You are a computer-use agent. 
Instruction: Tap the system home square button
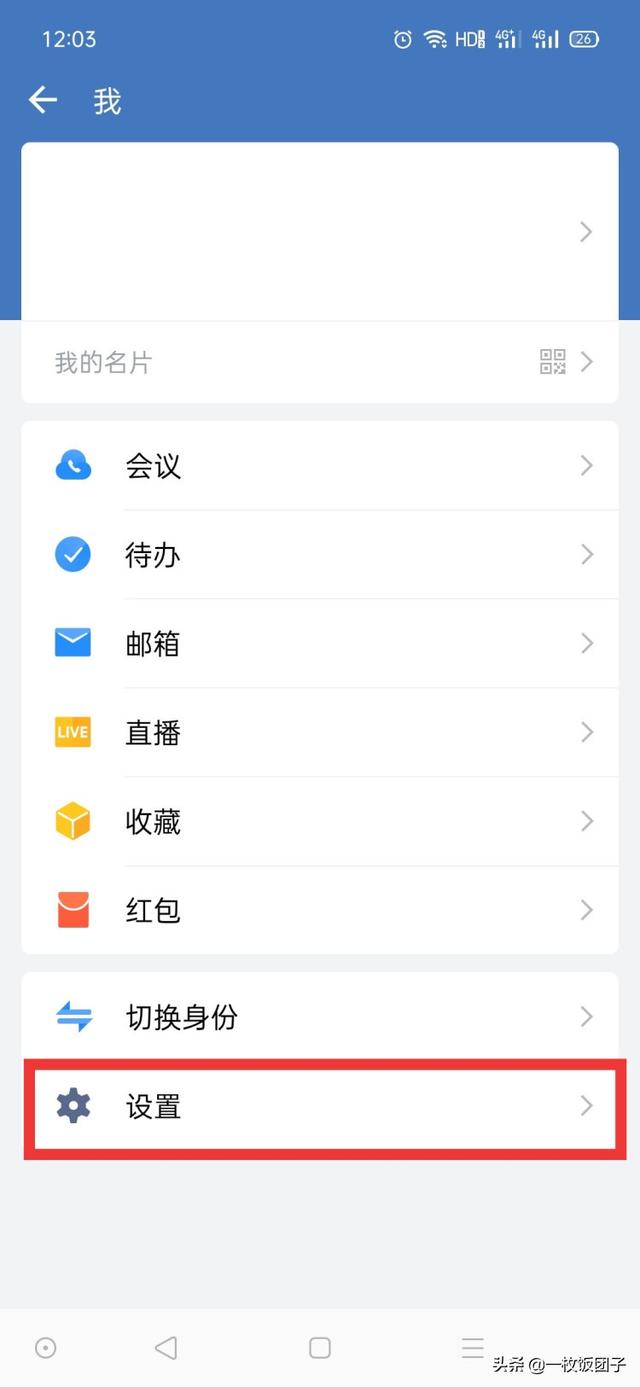click(x=320, y=1347)
